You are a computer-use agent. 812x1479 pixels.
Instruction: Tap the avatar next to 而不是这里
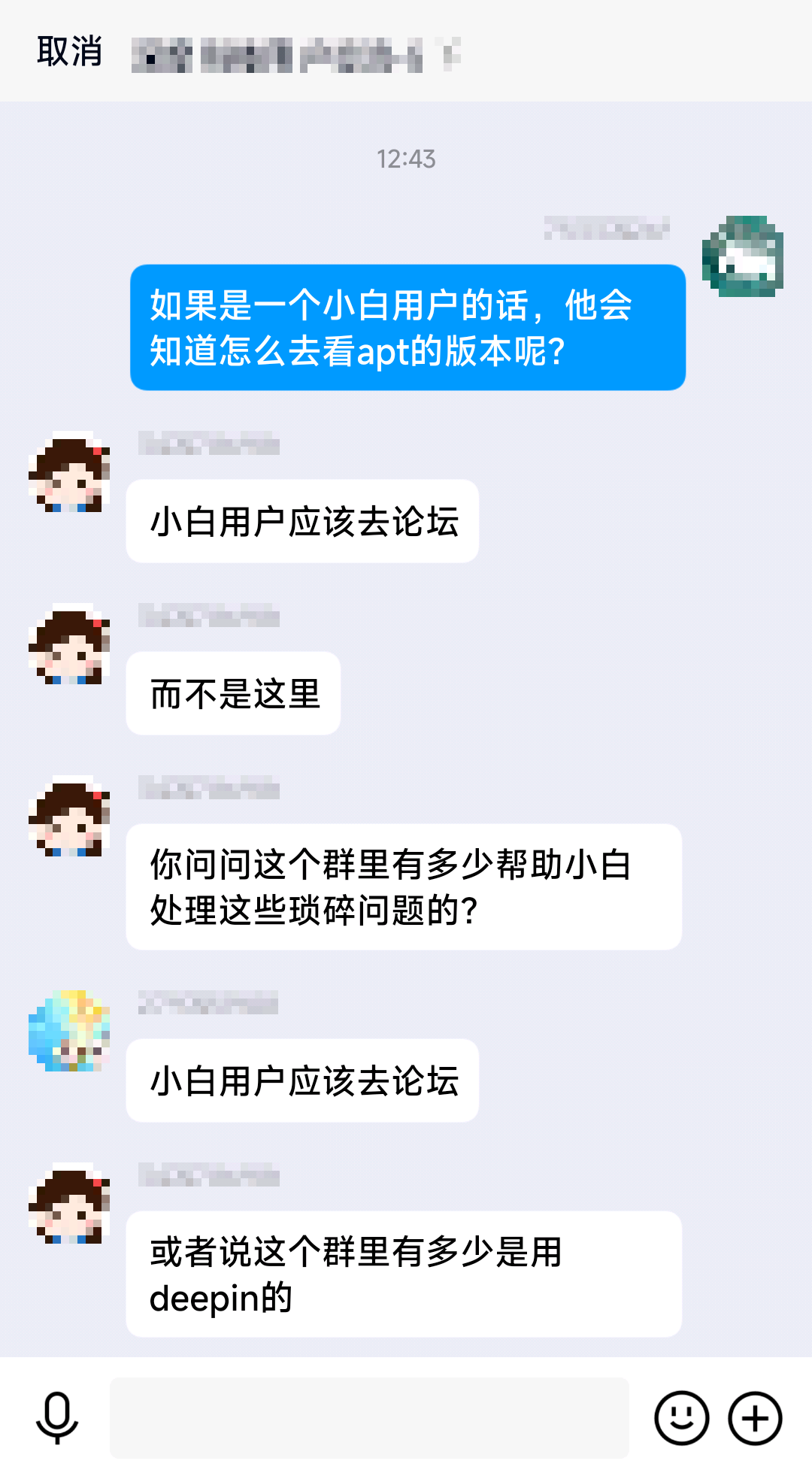[x=69, y=644]
